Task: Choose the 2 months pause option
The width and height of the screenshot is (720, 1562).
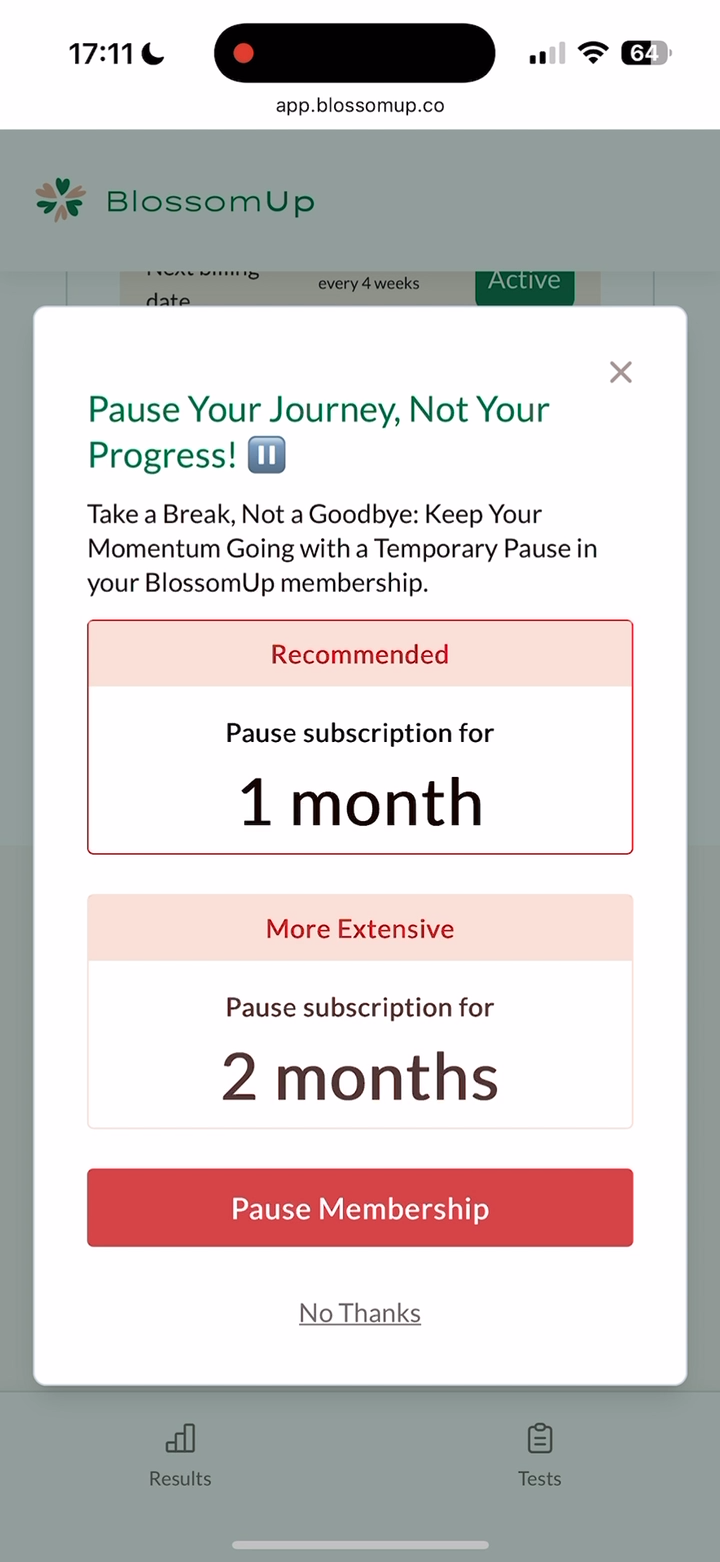Action: tap(360, 1011)
